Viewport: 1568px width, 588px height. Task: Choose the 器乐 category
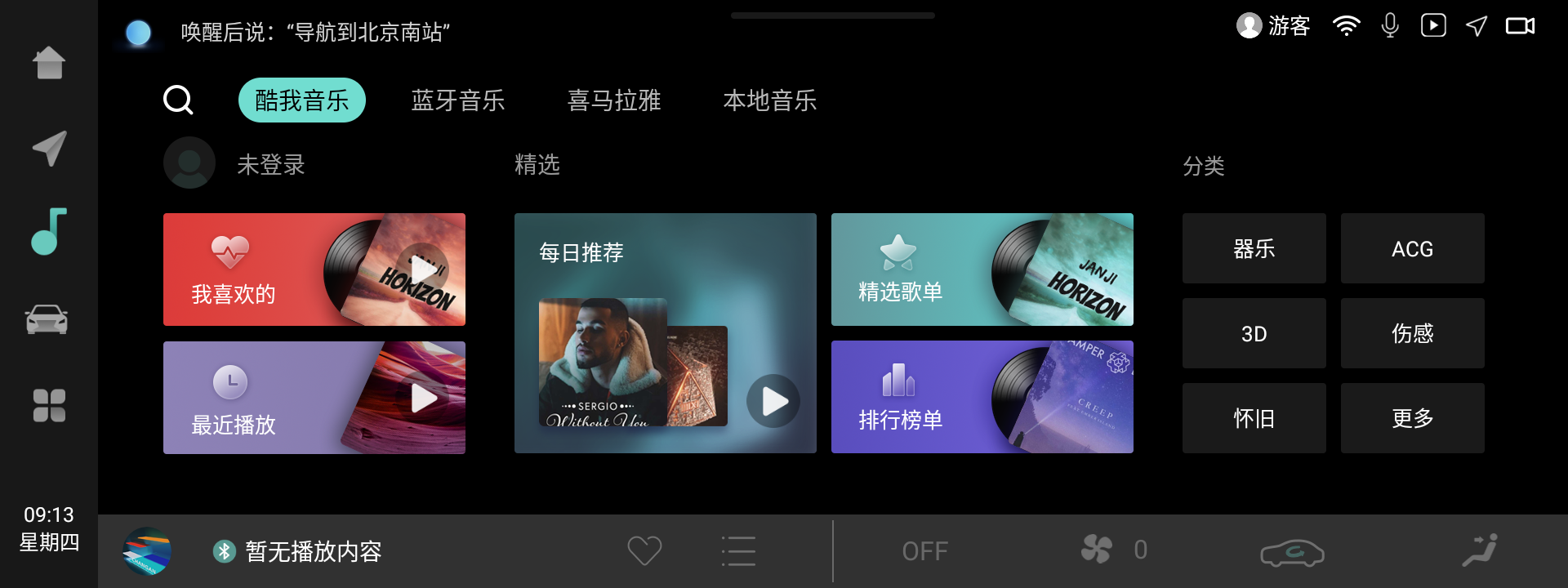click(x=1254, y=248)
